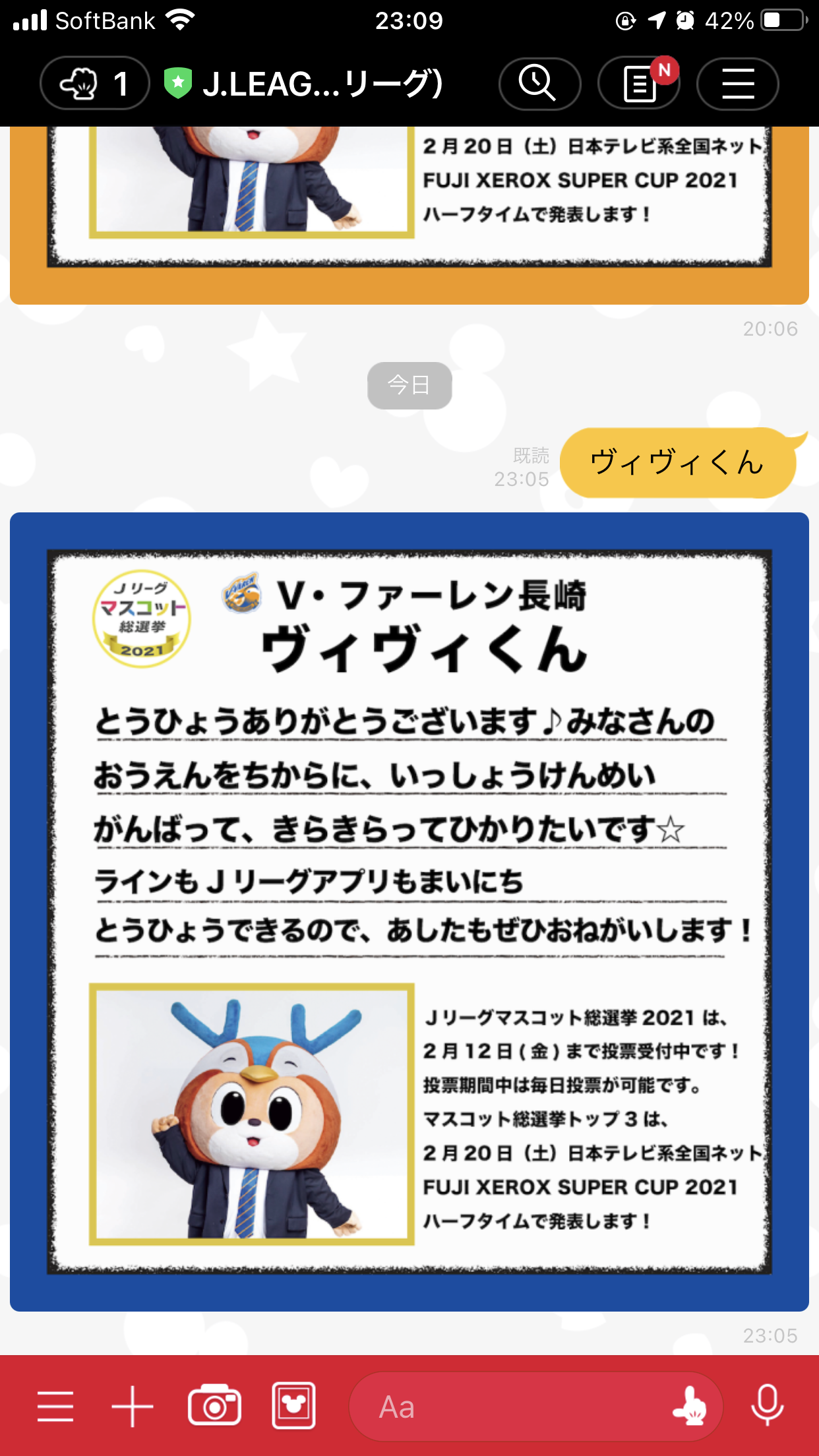Open the notes icon with N badge
Image resolution: width=819 pixels, height=1456 pixels.
click(639, 84)
